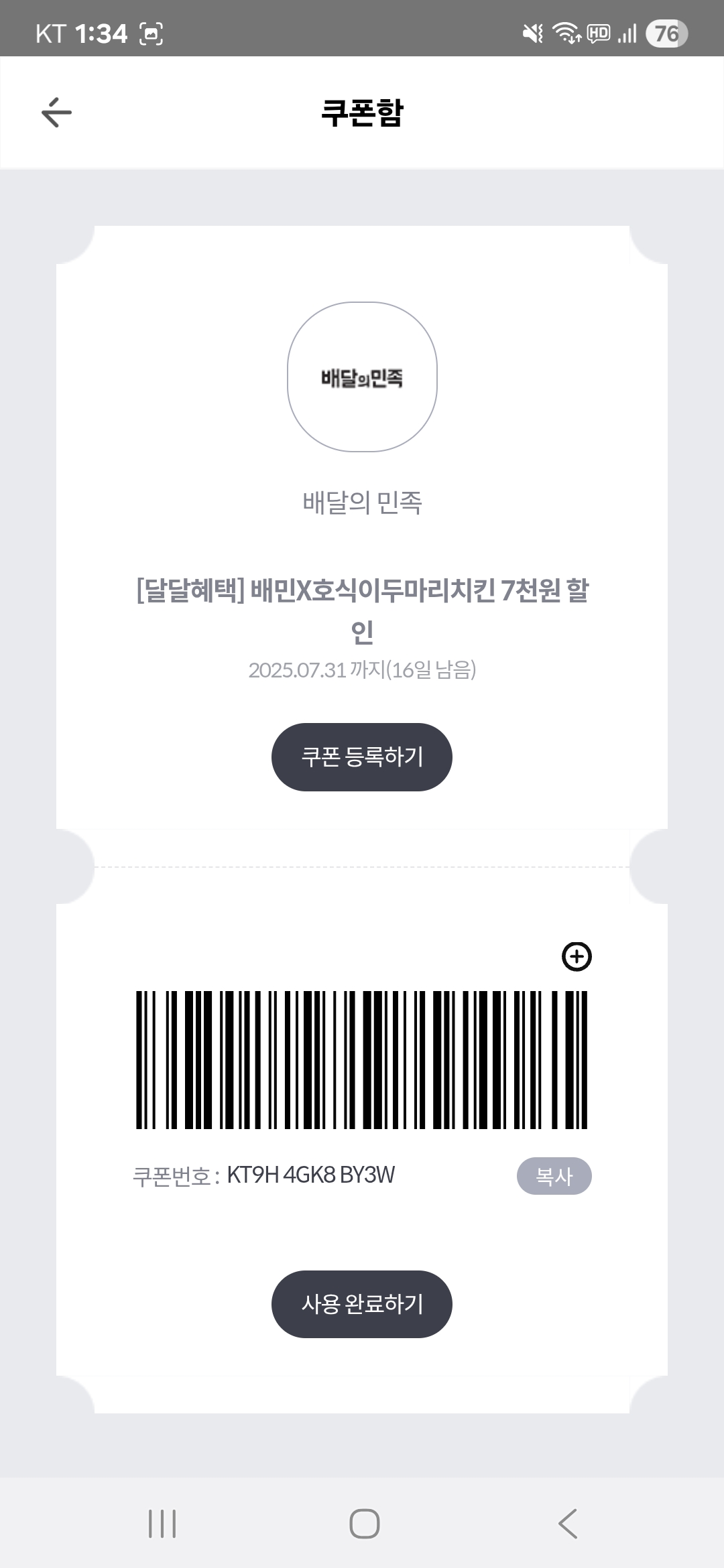Mark the coupon as used with 사용 완료하기
This screenshot has height=1568, width=724.
click(x=362, y=1304)
